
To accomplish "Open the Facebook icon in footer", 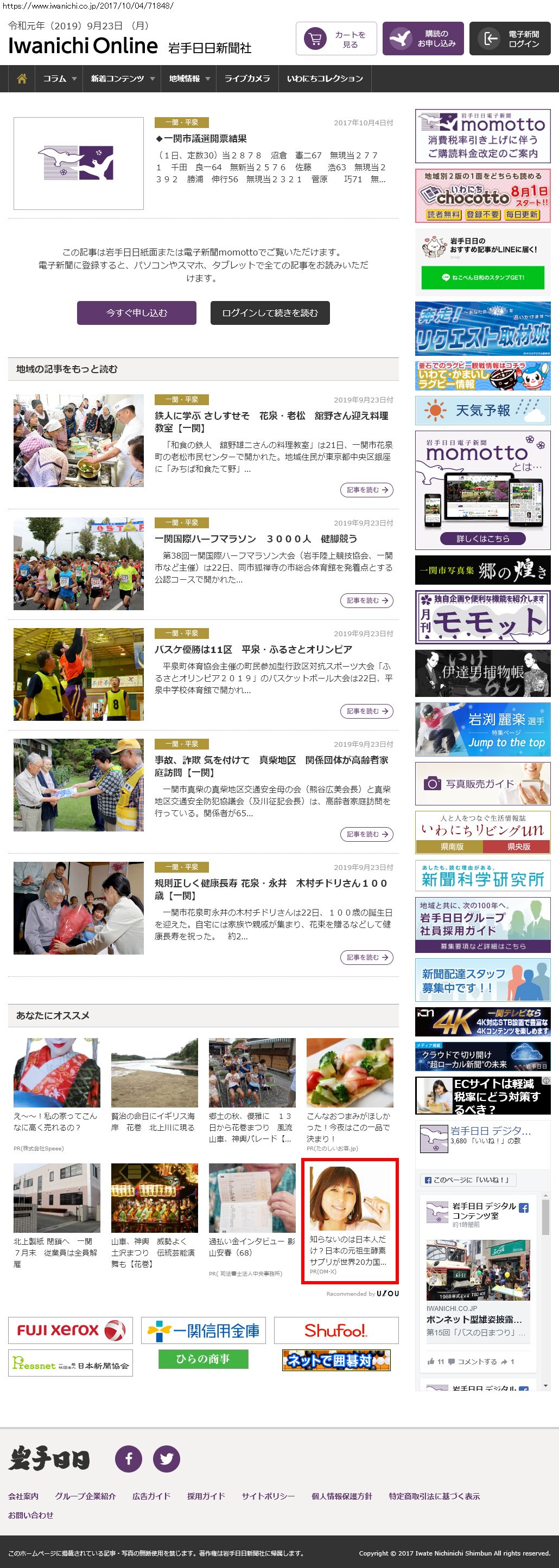I will tap(129, 1458).
